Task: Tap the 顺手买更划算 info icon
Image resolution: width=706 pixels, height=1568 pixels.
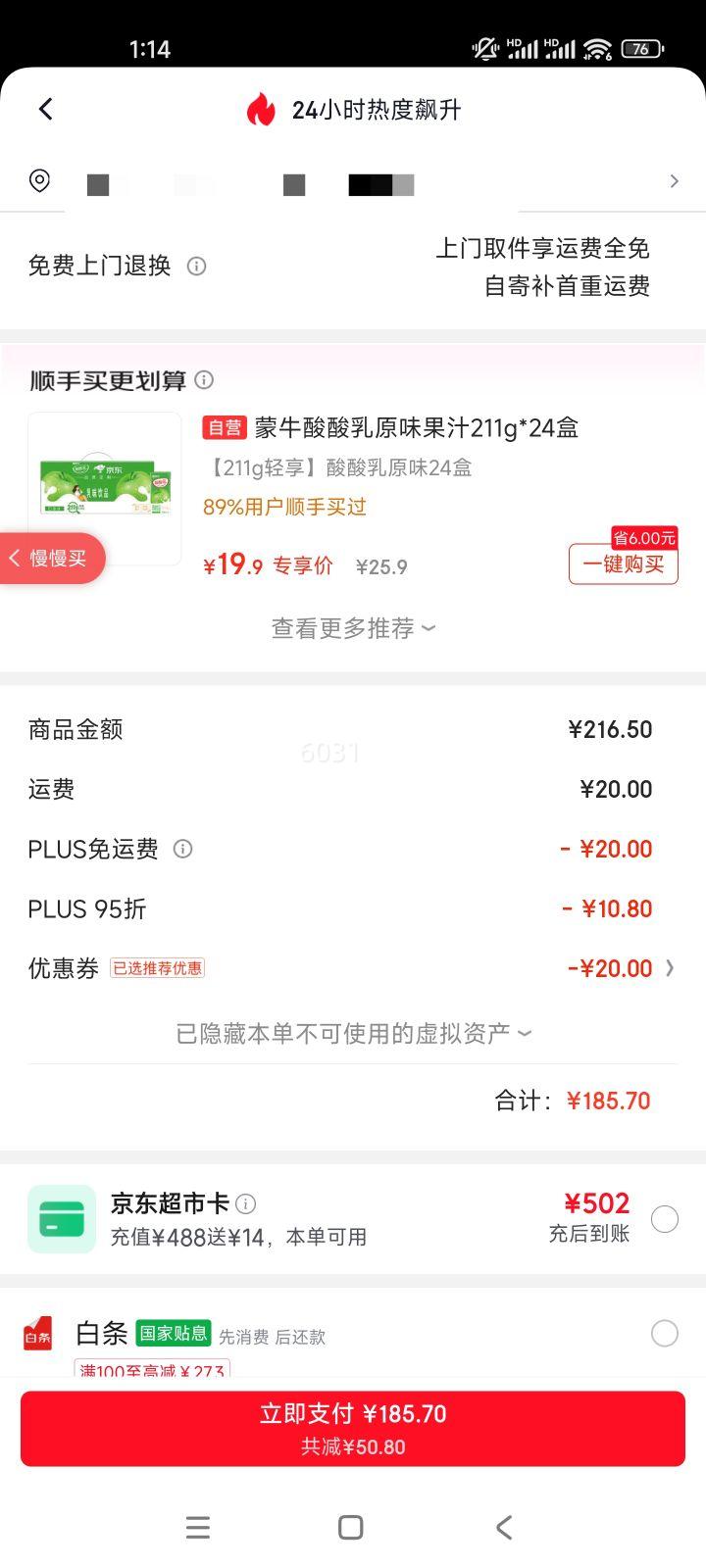Action: tap(205, 380)
